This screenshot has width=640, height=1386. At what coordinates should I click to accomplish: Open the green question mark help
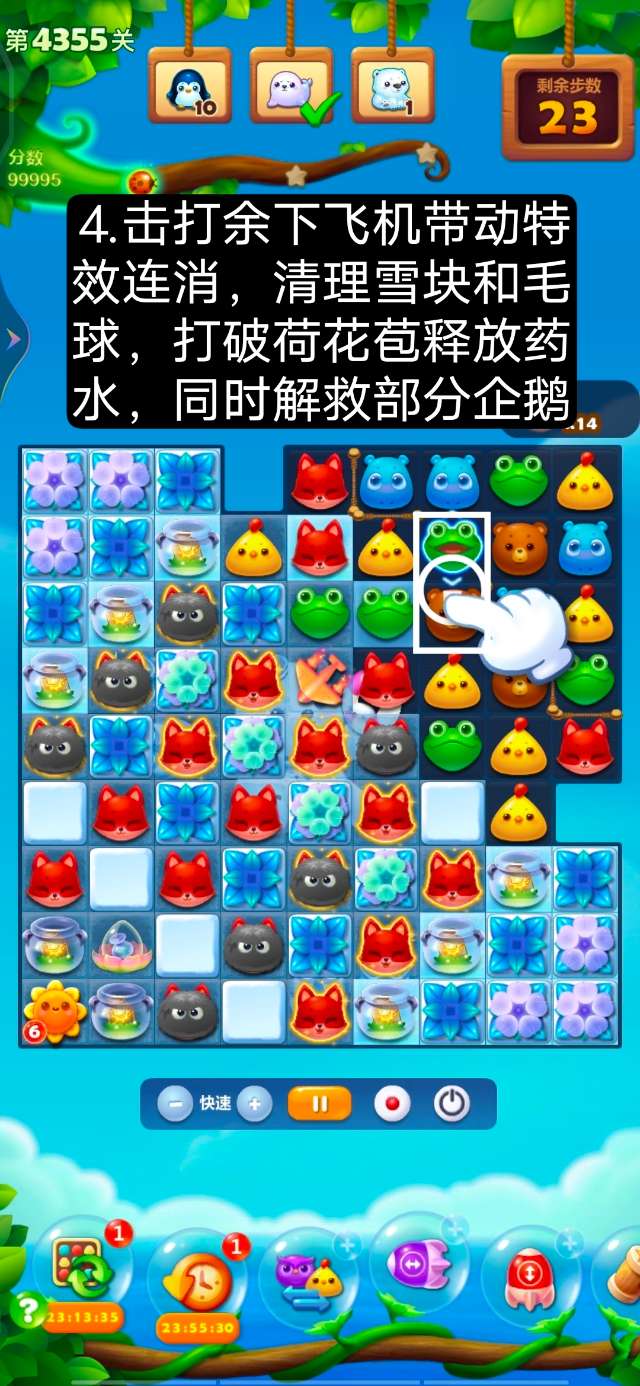[x=23, y=1308]
